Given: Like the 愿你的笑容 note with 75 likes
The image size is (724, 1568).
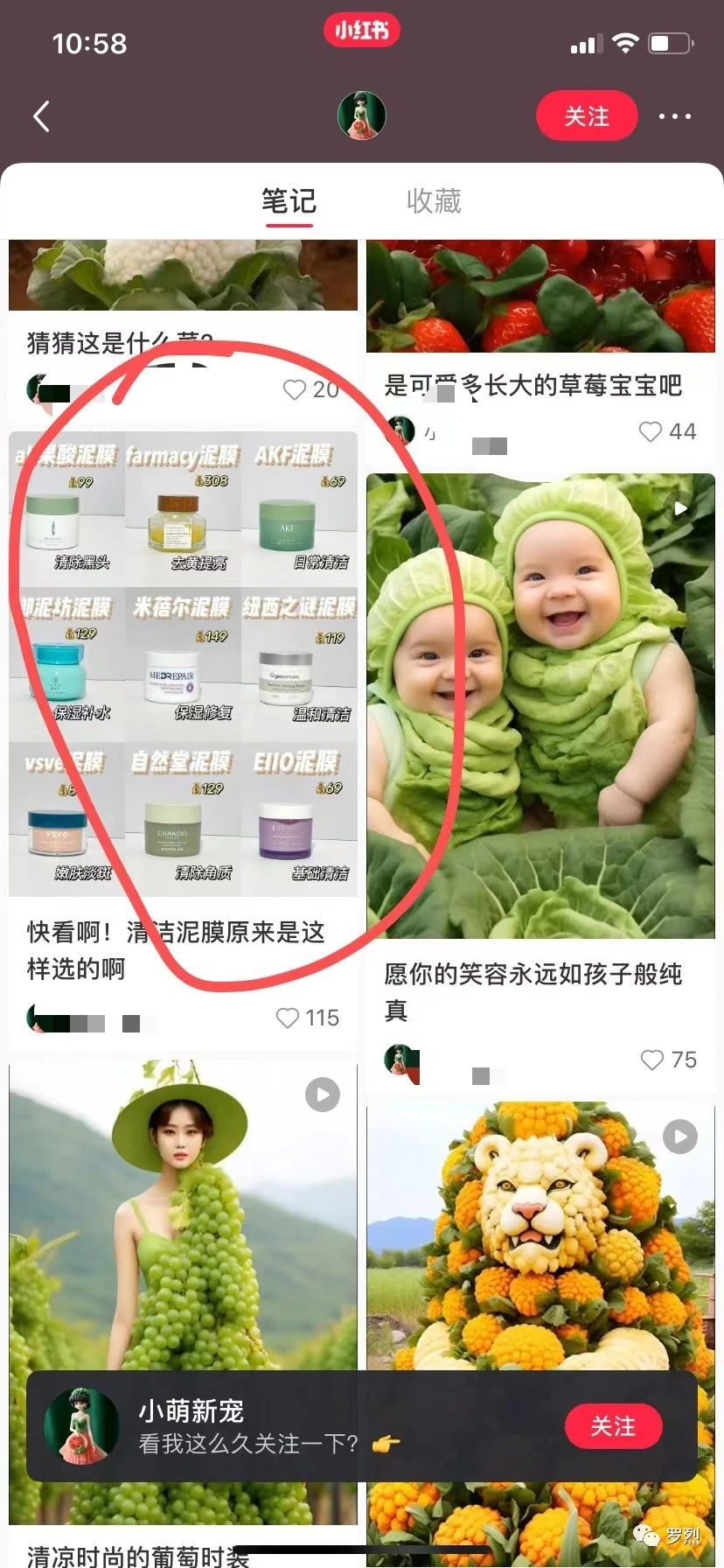Looking at the screenshot, I should click(x=652, y=1060).
